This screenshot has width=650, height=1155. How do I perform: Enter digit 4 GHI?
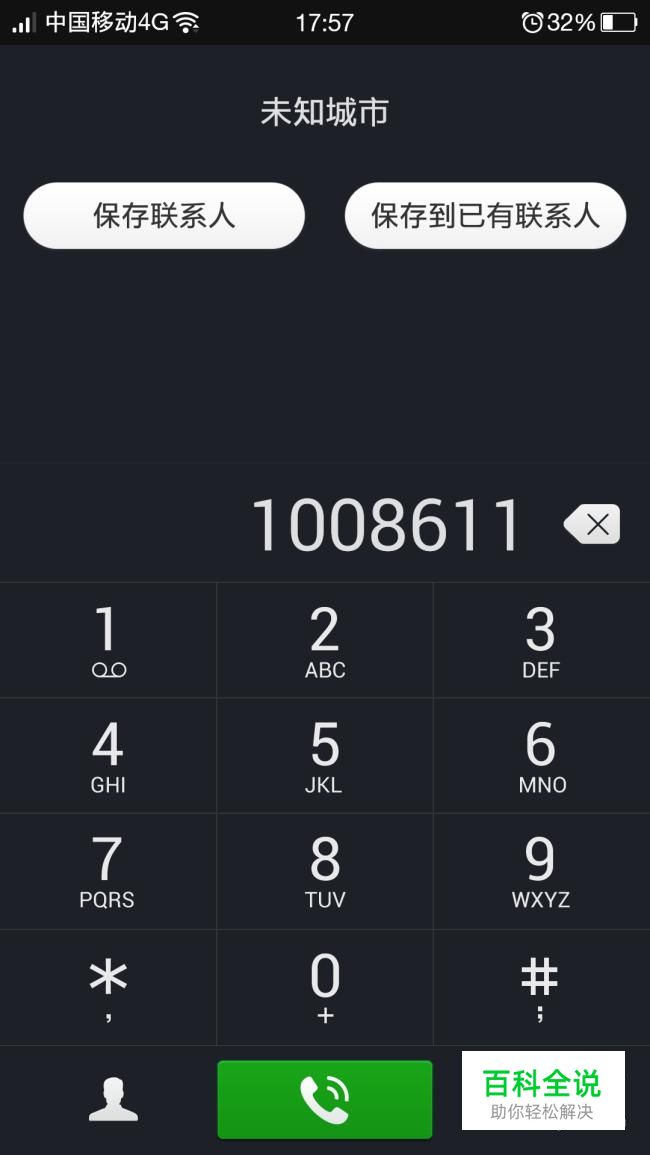click(x=108, y=756)
